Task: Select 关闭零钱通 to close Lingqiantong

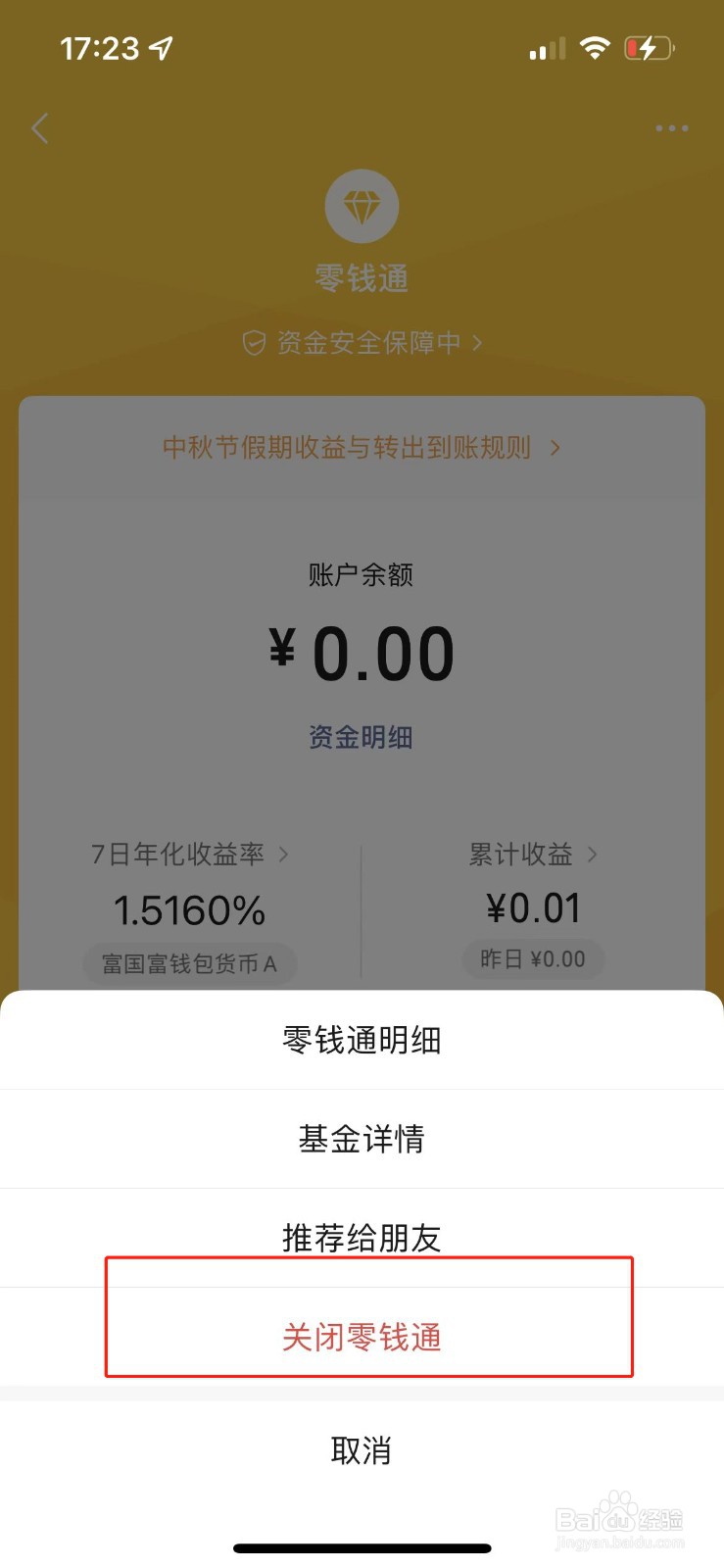Action: point(362,1337)
